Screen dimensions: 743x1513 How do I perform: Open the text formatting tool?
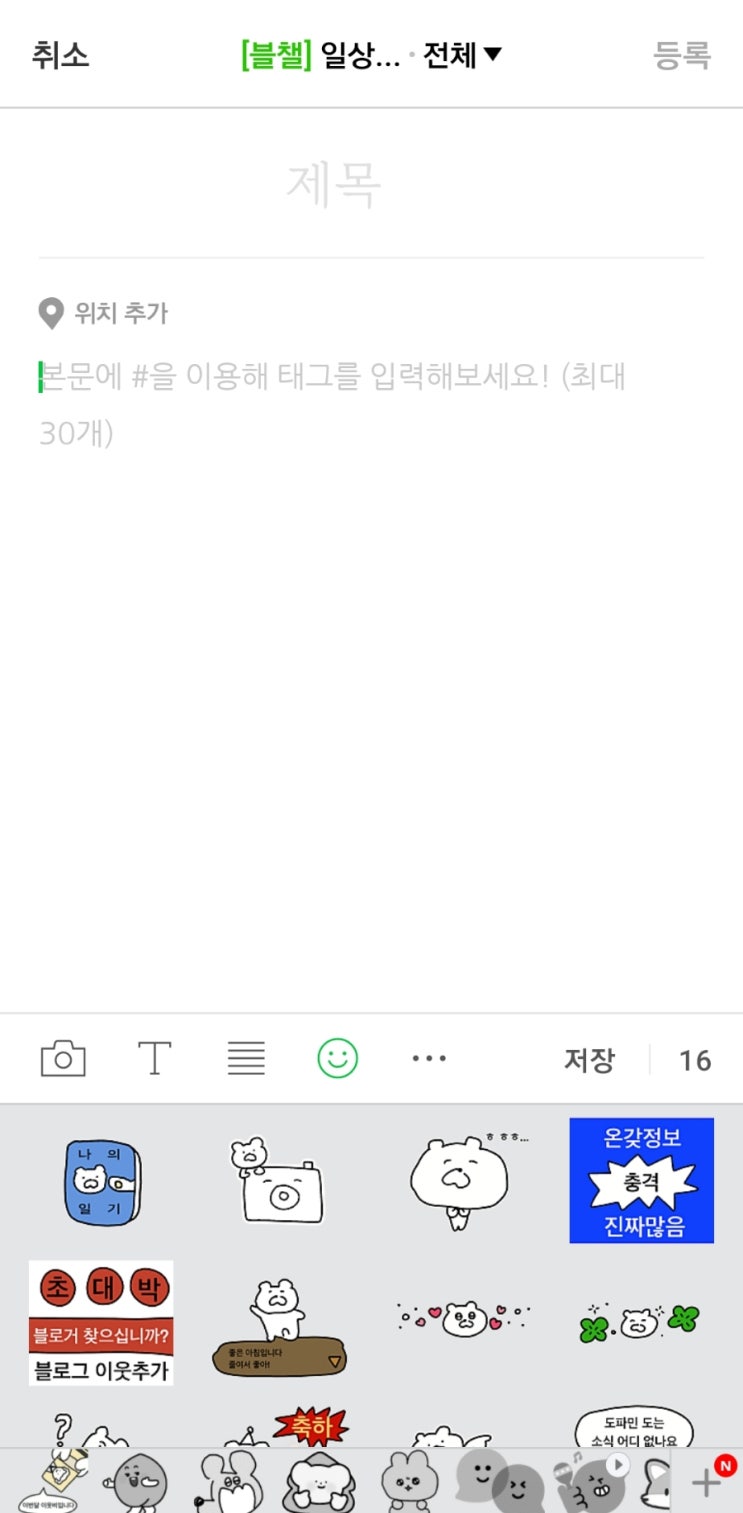coord(154,1058)
